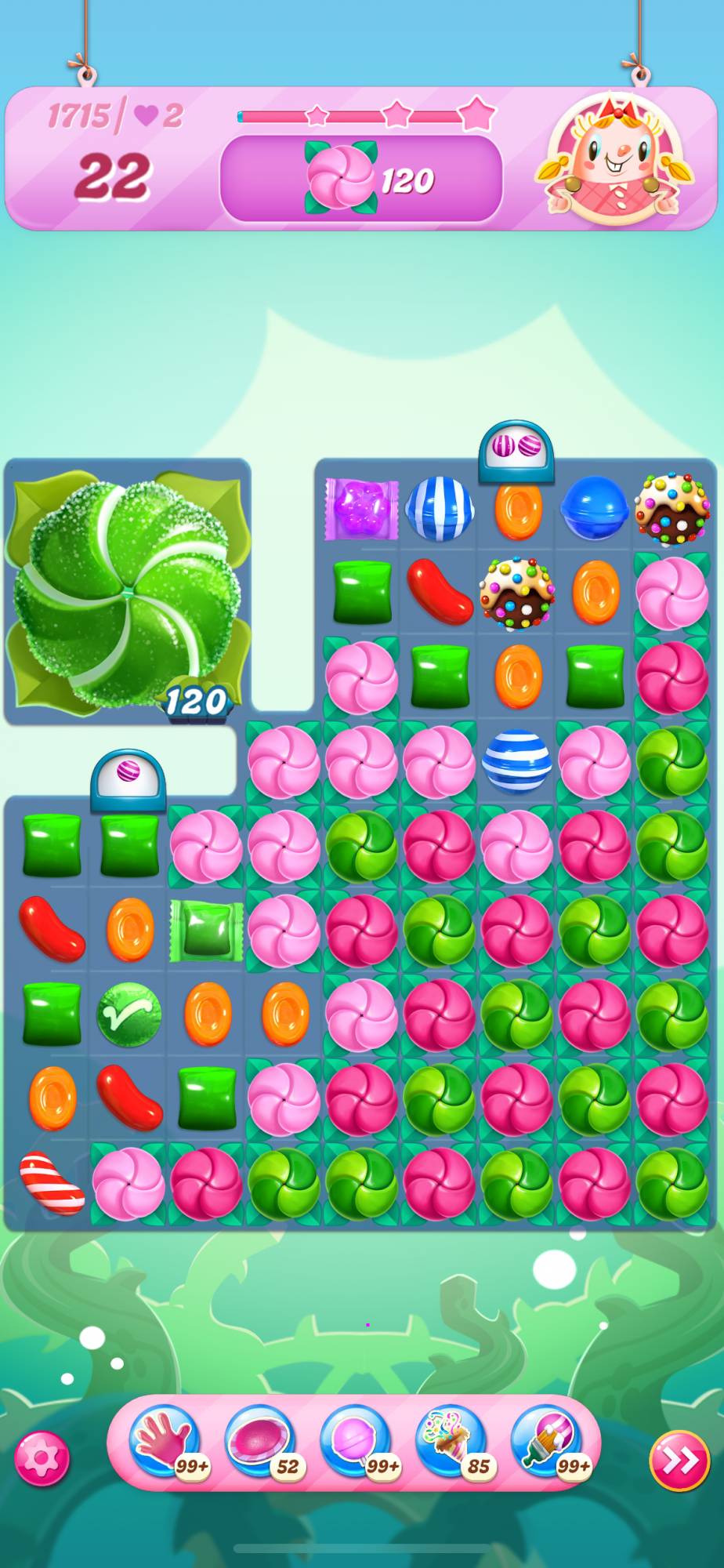724x1568 pixels.
Task: Tap the color bomb in top right corner
Action: coord(672,509)
